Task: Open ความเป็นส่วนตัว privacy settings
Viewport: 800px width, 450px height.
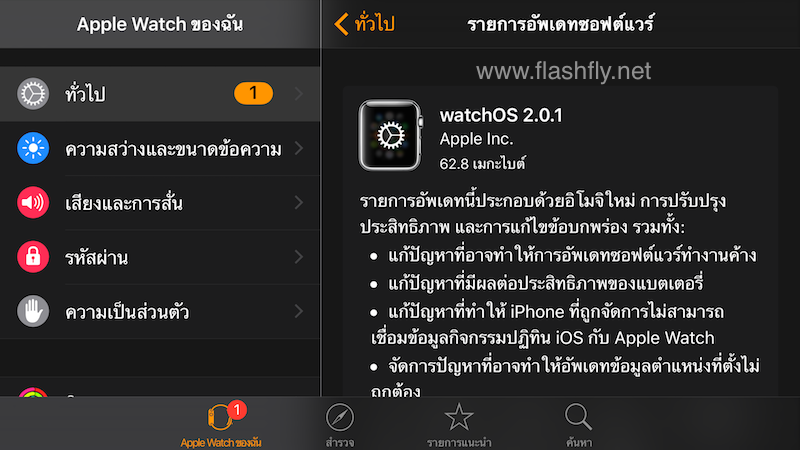Action: (160, 312)
